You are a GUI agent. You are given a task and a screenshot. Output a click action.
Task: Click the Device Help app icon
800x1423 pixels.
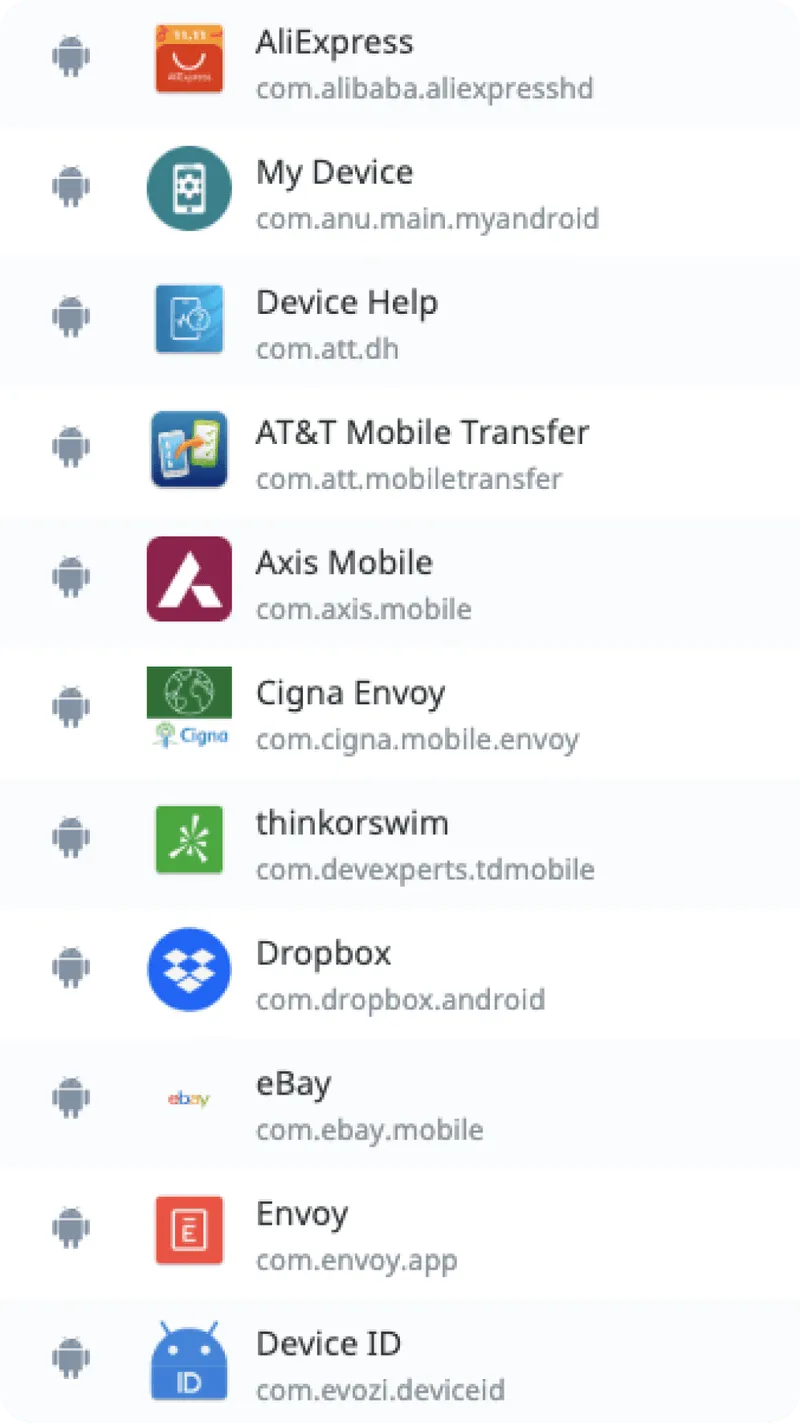[x=188, y=319]
